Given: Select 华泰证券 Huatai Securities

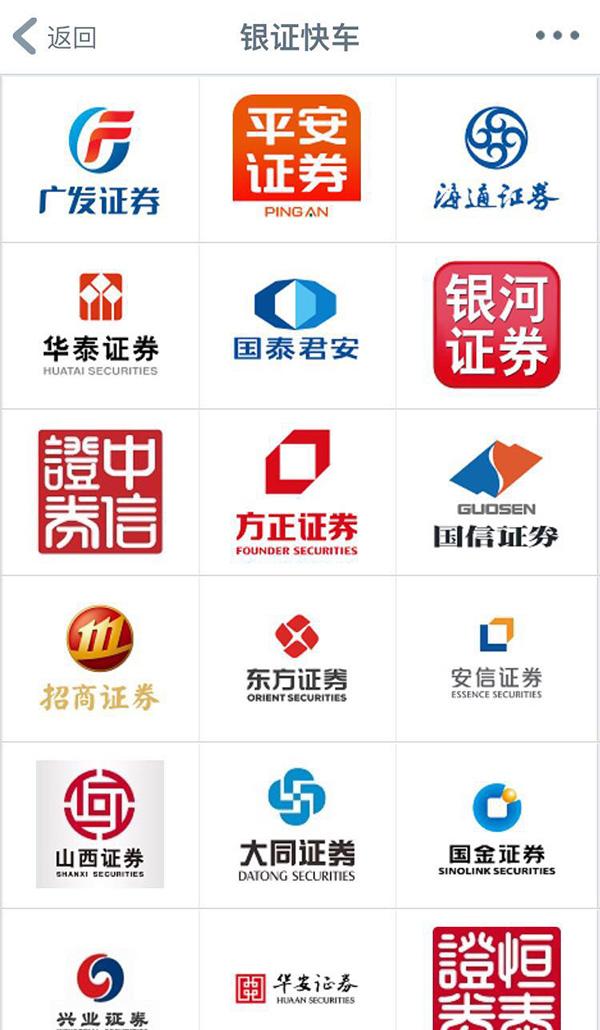Looking at the screenshot, I should tap(100, 325).
